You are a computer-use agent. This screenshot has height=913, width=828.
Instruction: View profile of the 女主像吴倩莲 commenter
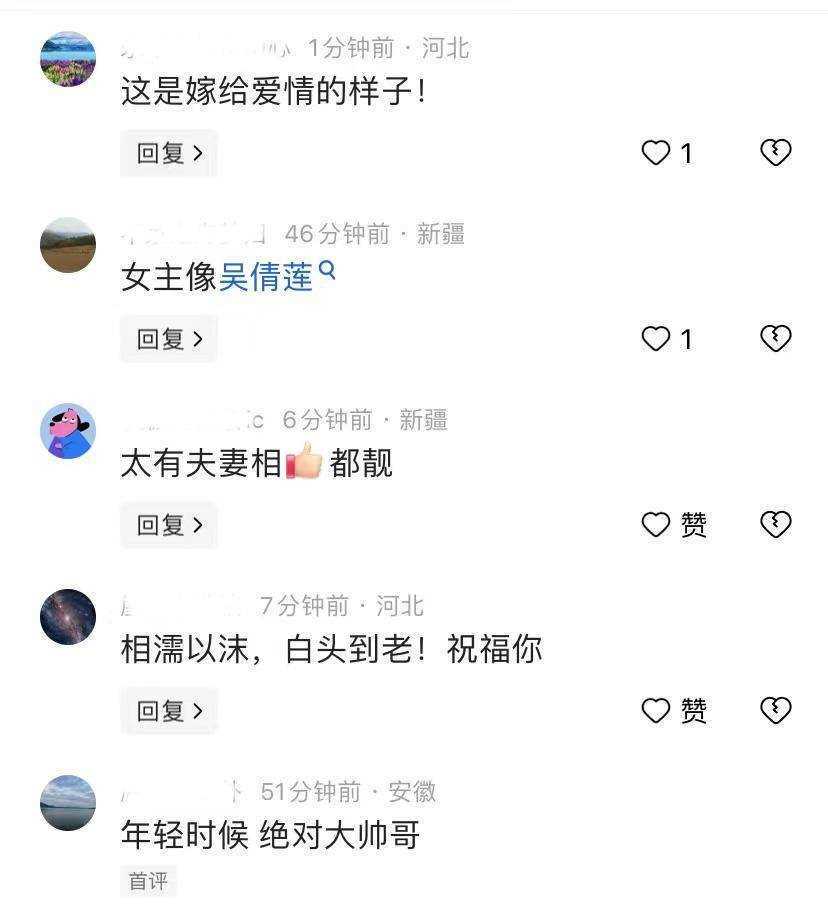(x=68, y=245)
